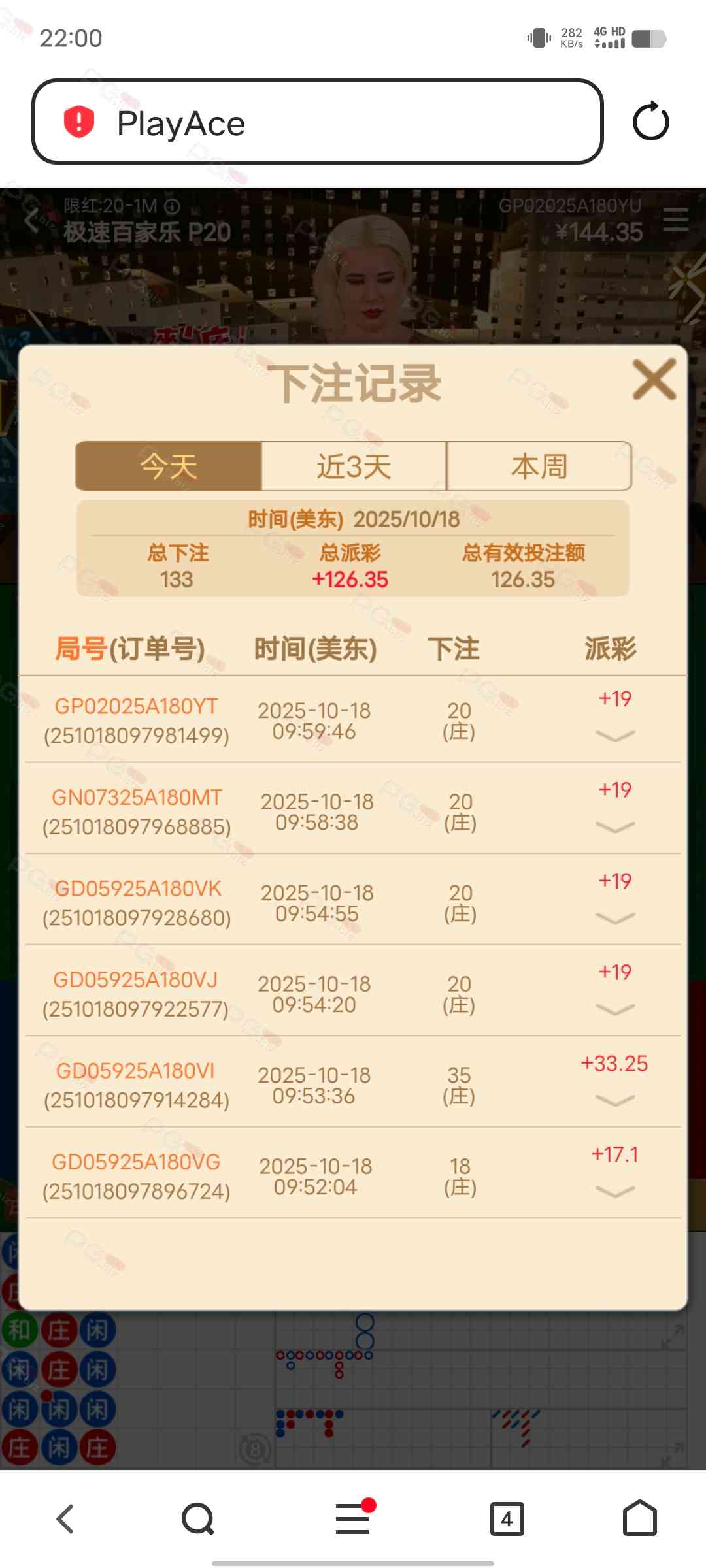The image size is (706, 1568).
Task: Reload the page with the refresh icon
Action: 650,122
